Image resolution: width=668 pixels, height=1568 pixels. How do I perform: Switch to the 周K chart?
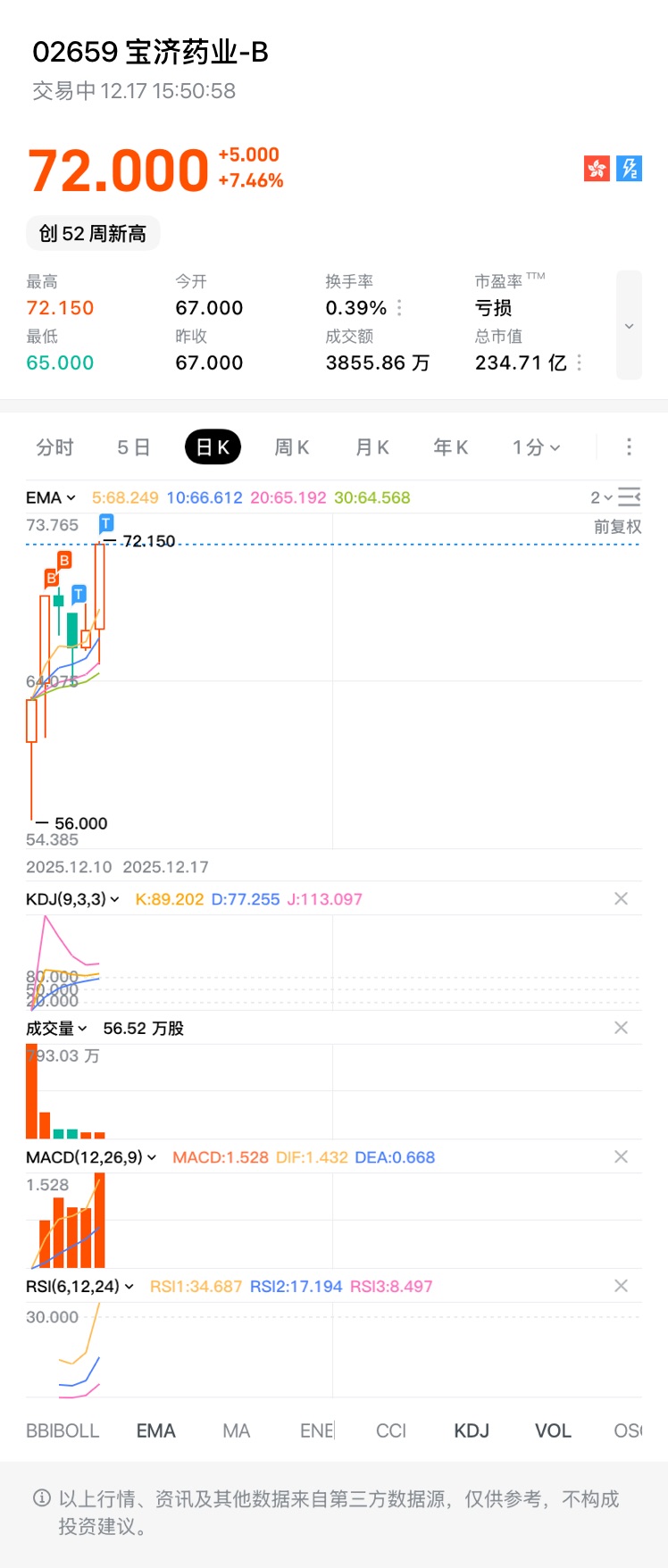(x=291, y=447)
